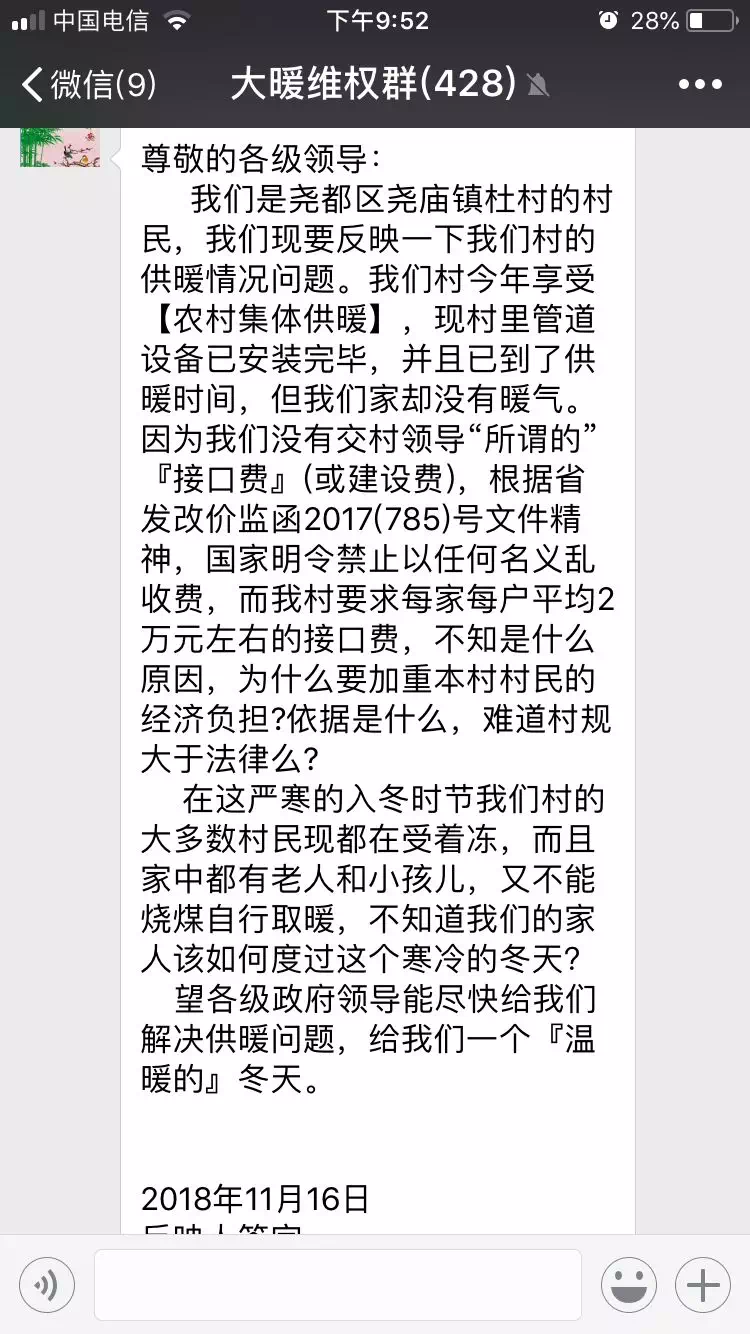750x1334 pixels.
Task: Open the sender's avatar profile
Action: (x=60, y=147)
